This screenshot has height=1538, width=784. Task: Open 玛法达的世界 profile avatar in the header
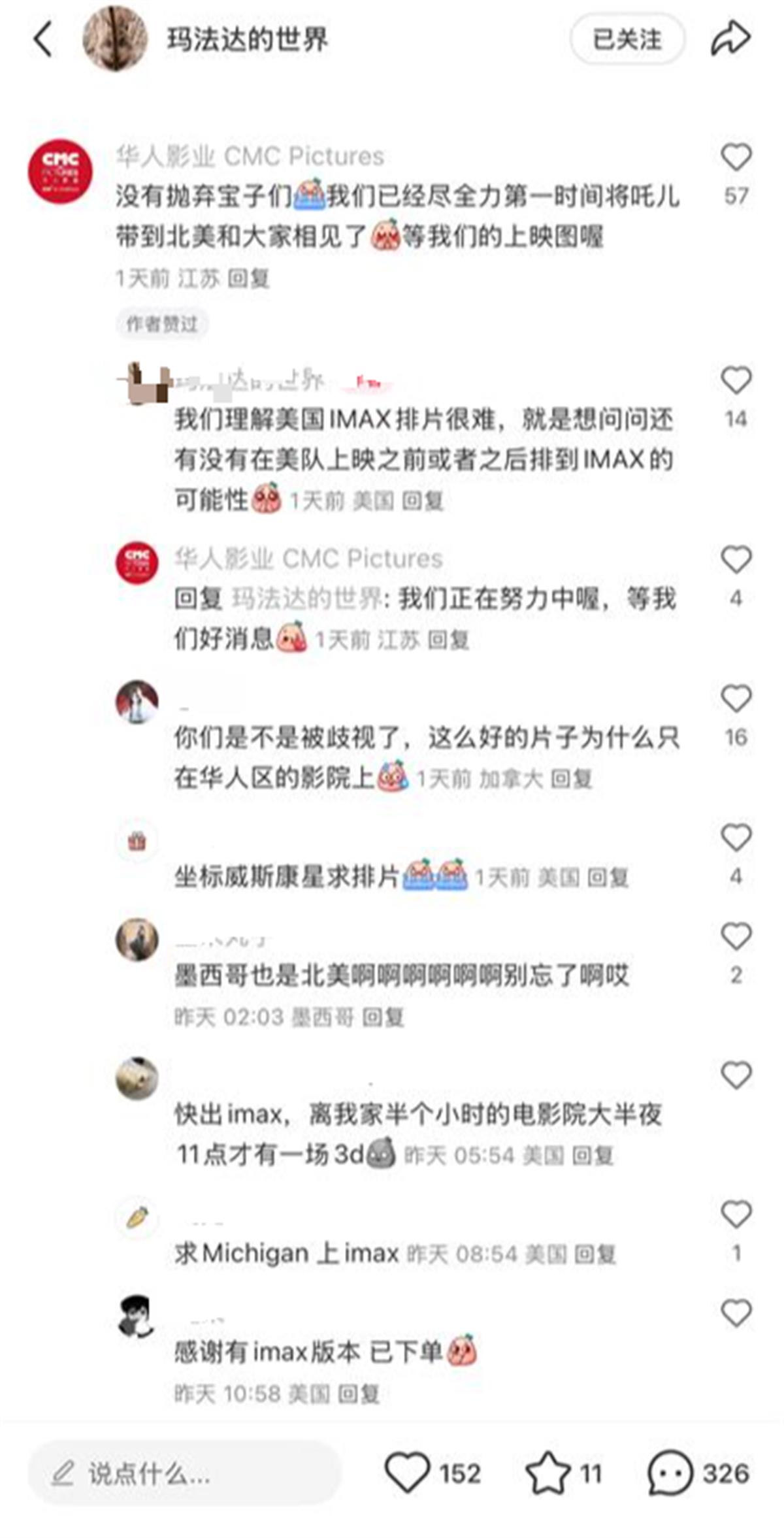114,39
